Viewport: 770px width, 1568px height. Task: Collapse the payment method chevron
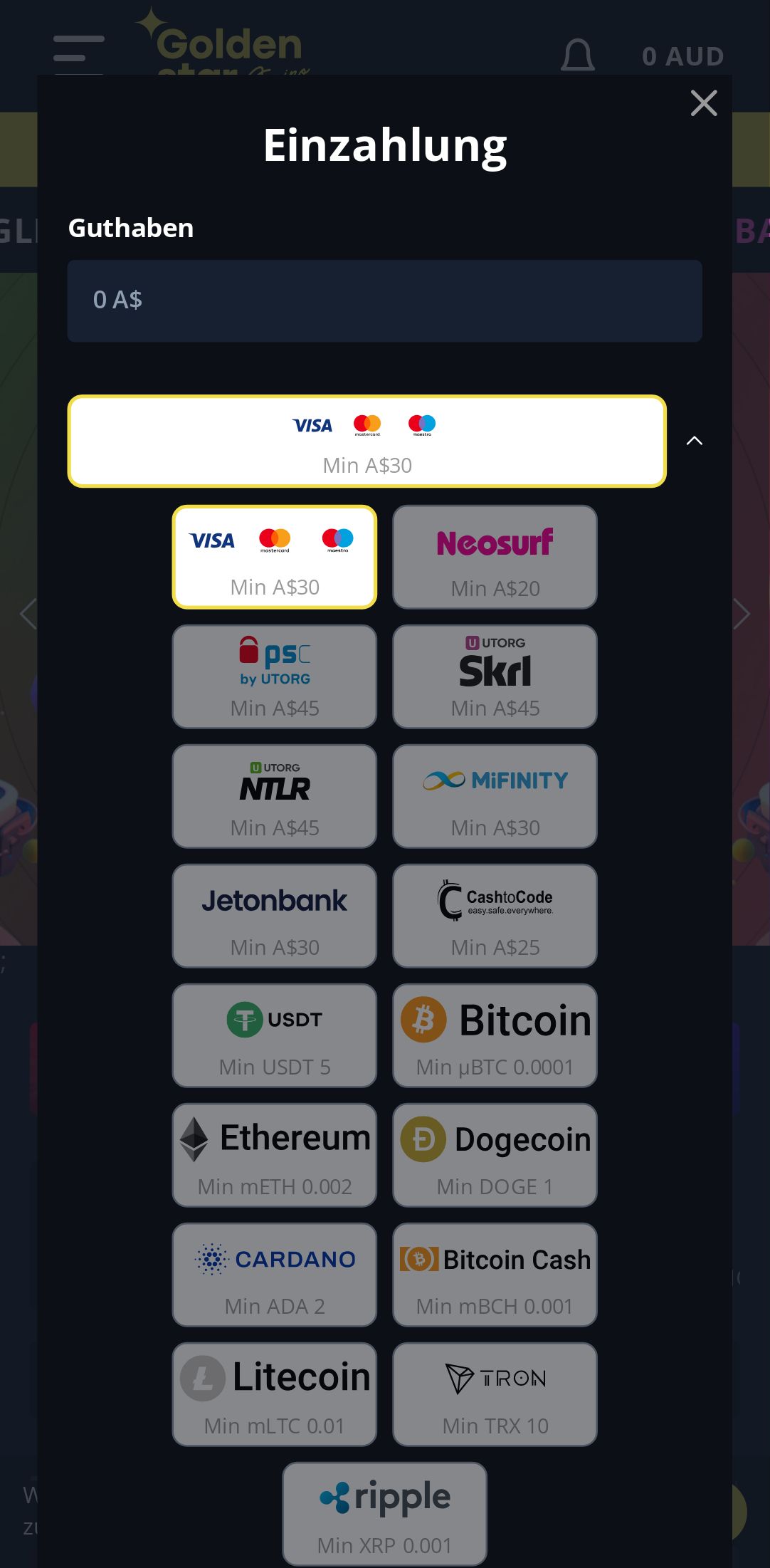(694, 441)
